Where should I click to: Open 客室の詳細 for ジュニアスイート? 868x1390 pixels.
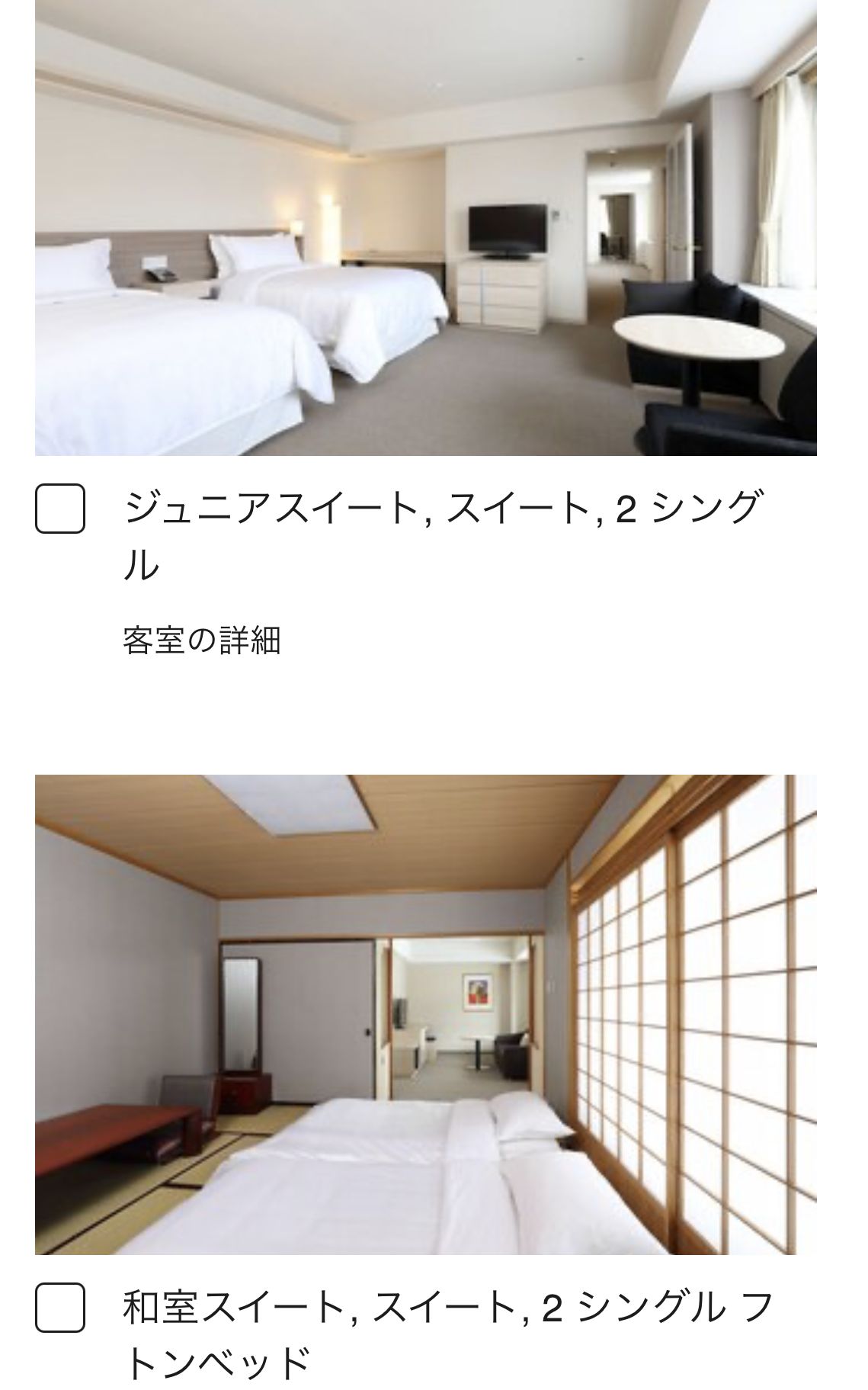click(201, 640)
